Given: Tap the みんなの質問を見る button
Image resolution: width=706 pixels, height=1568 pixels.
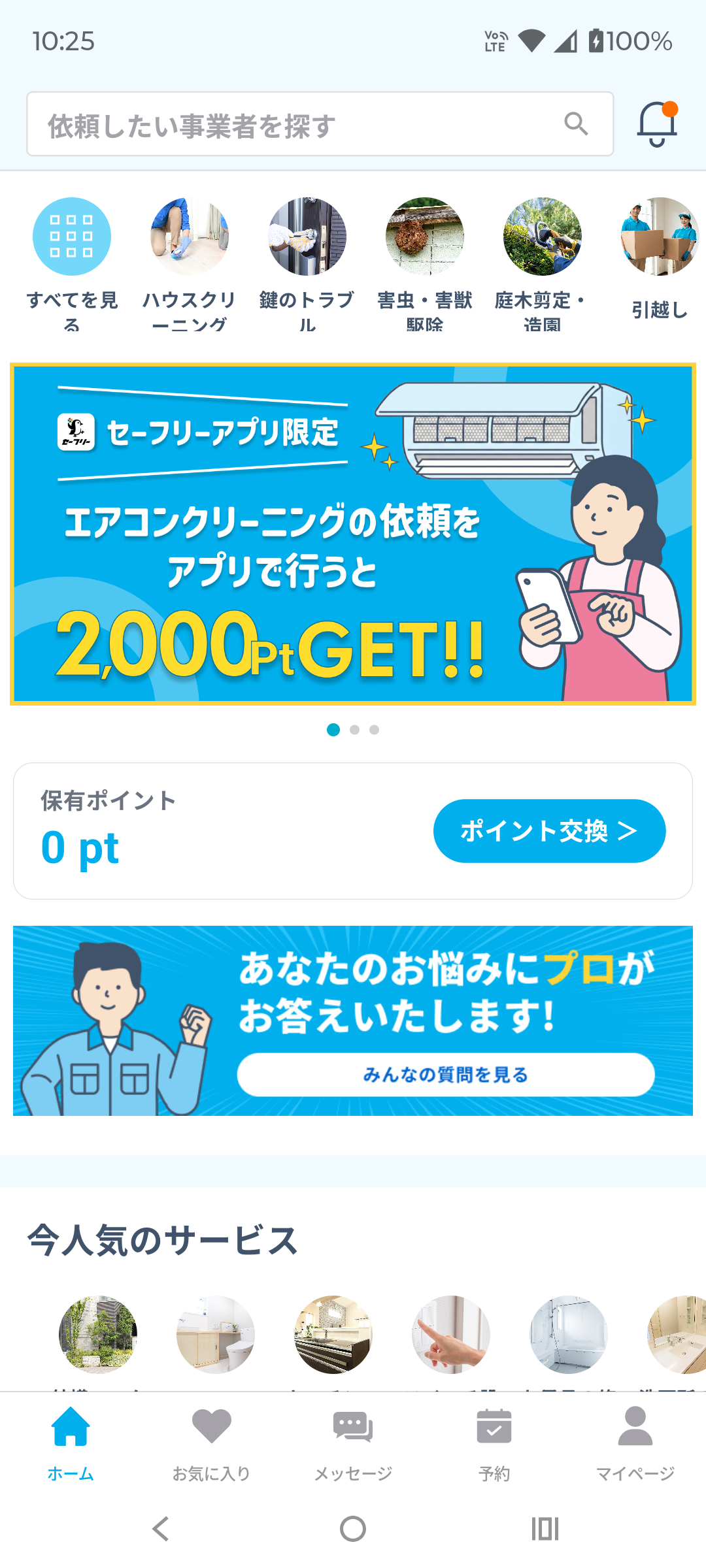Looking at the screenshot, I should pos(446,1075).
